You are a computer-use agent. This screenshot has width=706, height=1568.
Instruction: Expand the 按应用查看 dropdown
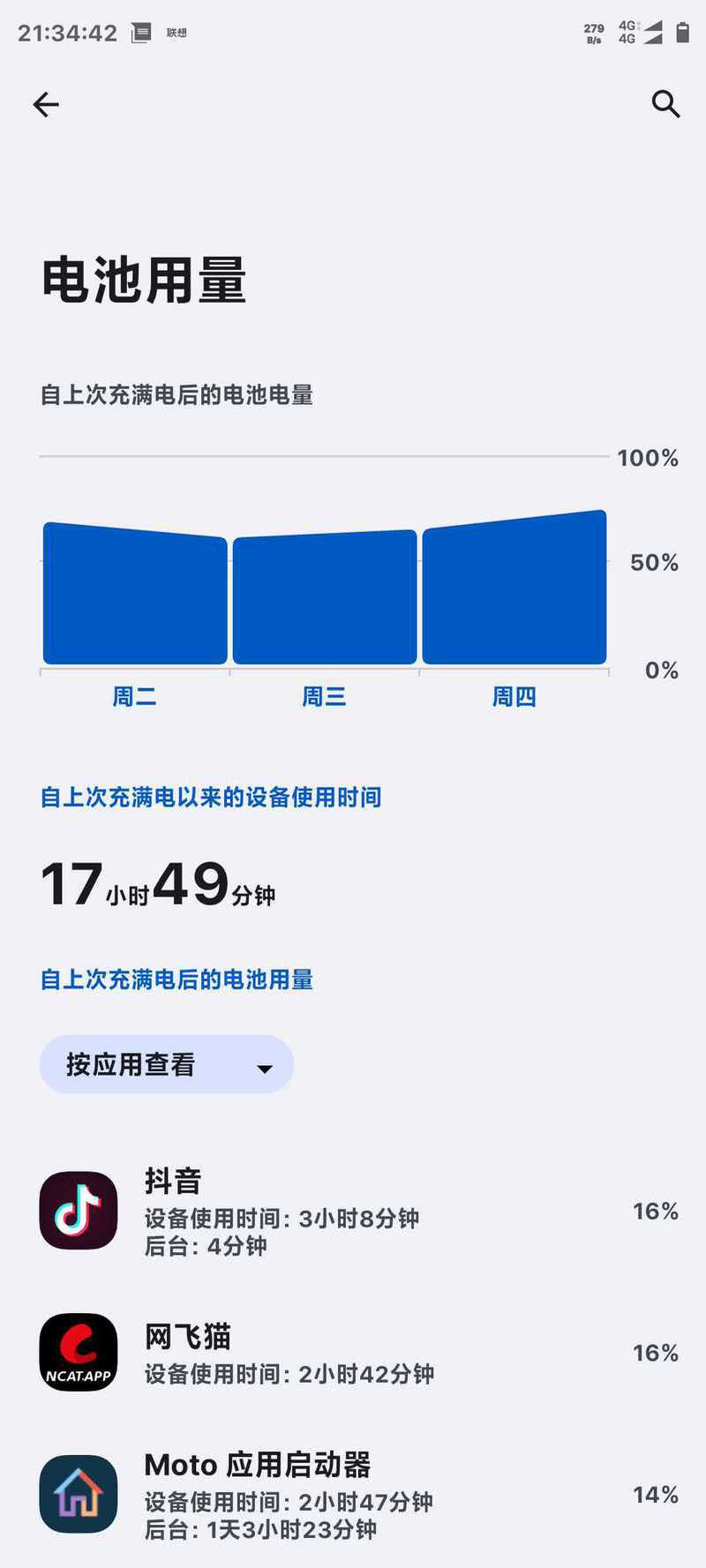tap(166, 1064)
